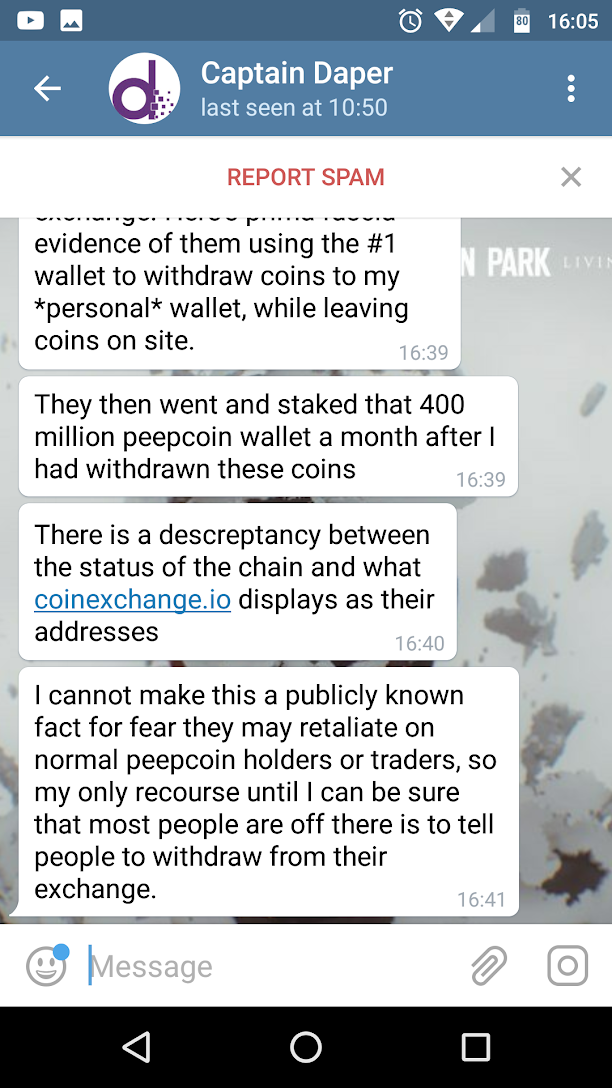Open recent apps from the navigation bar

point(475,1047)
